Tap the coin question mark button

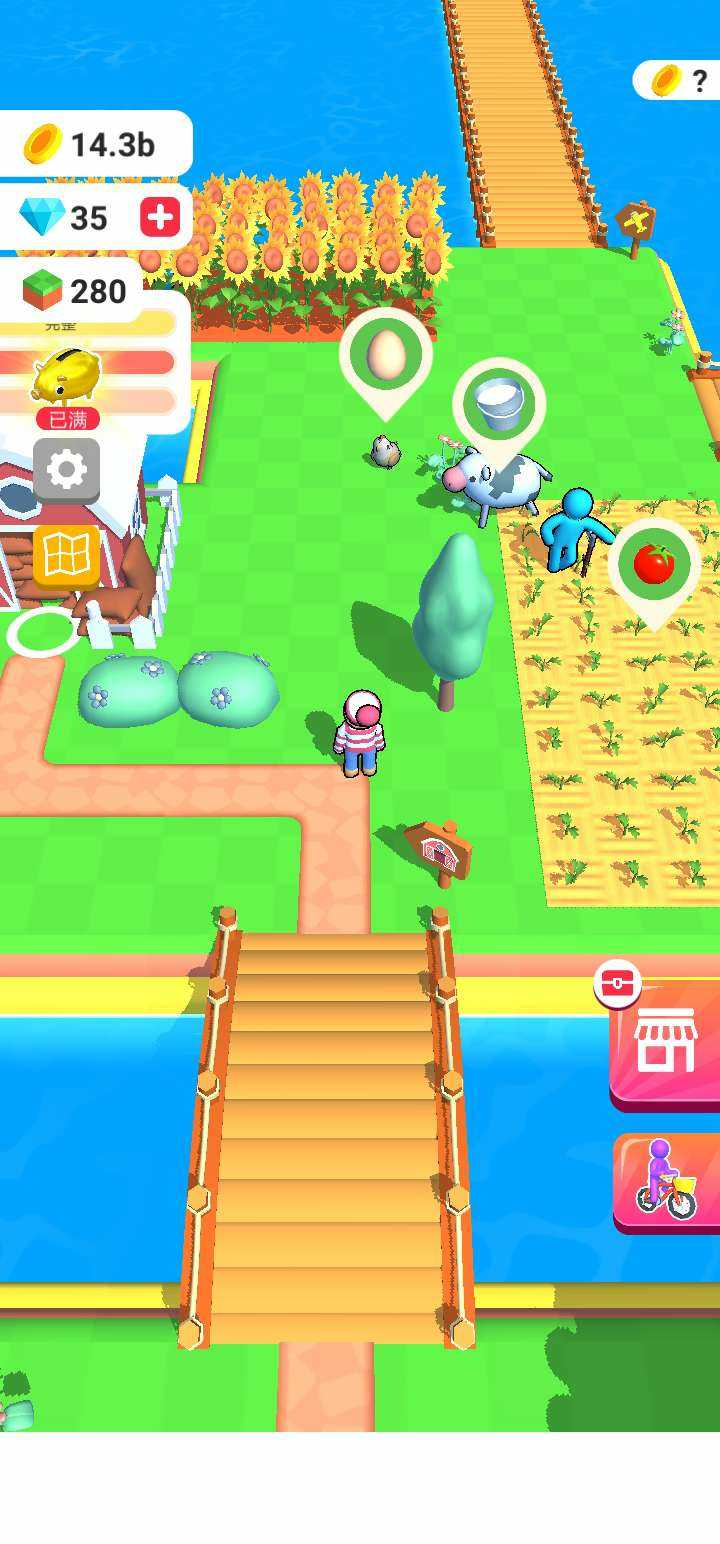click(680, 81)
